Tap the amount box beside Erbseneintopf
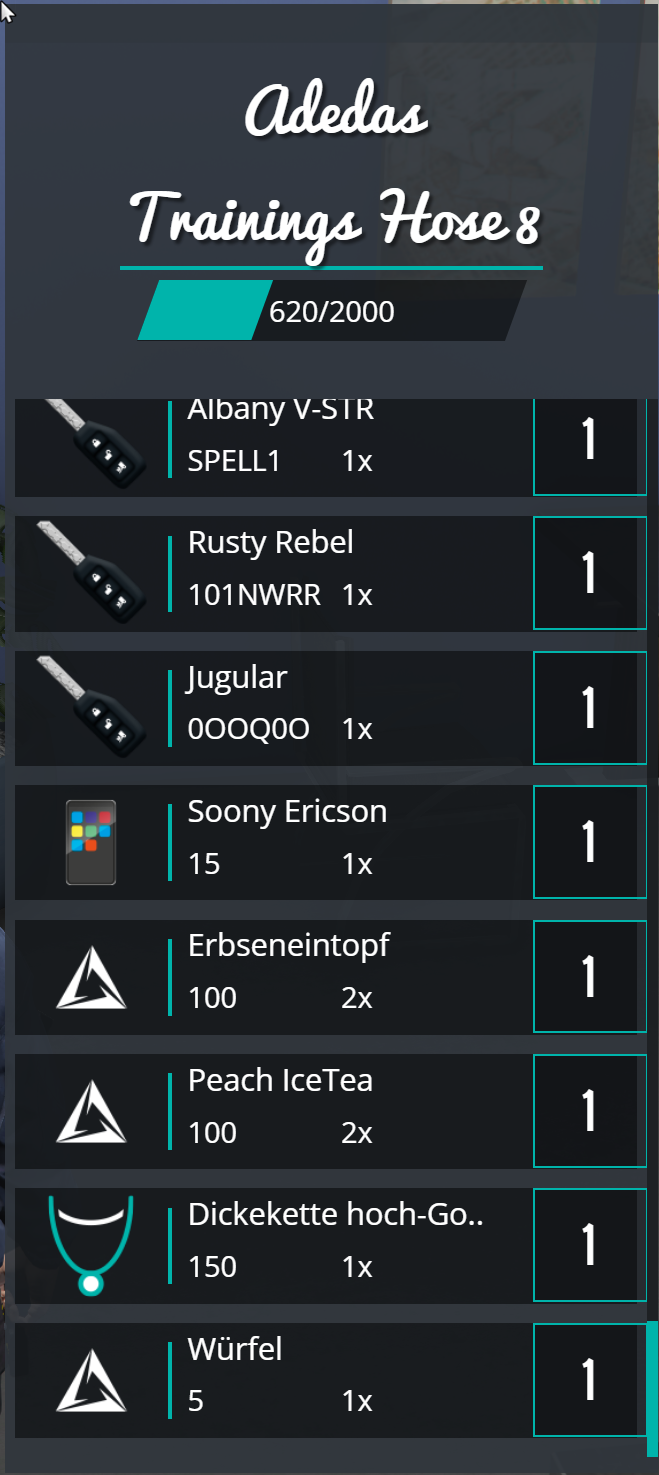659x1475 pixels. click(590, 977)
